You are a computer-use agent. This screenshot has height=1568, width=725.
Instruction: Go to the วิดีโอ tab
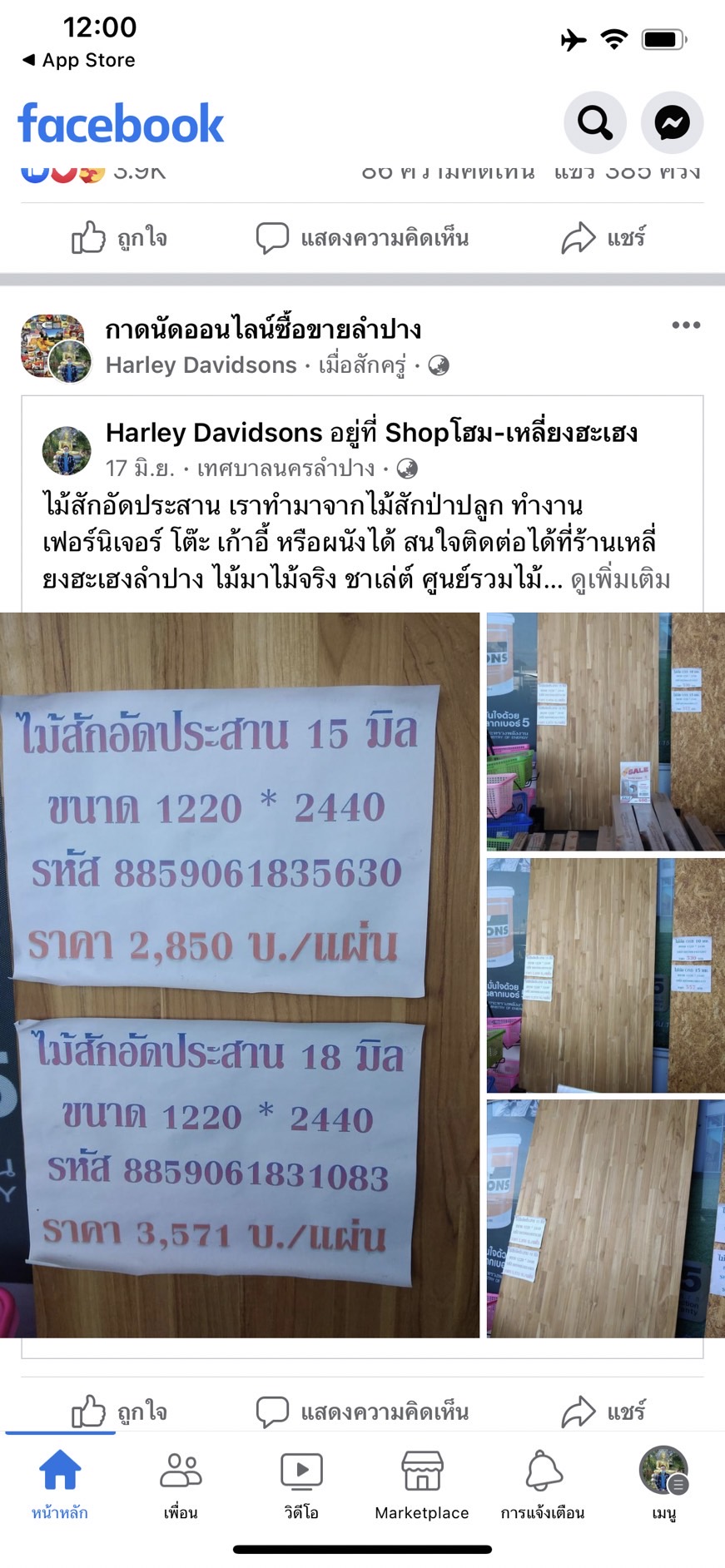pos(301,1487)
